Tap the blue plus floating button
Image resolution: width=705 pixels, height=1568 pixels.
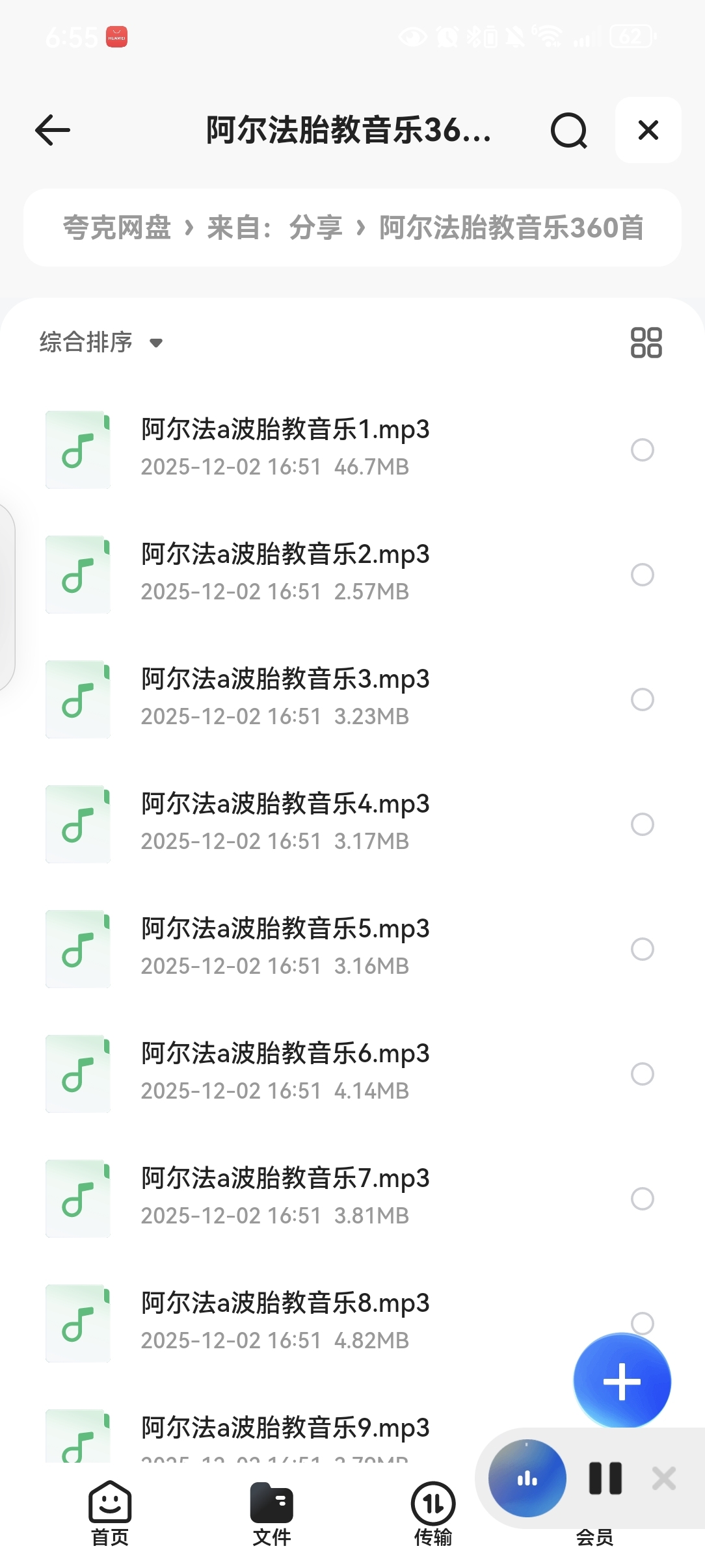(x=622, y=1381)
